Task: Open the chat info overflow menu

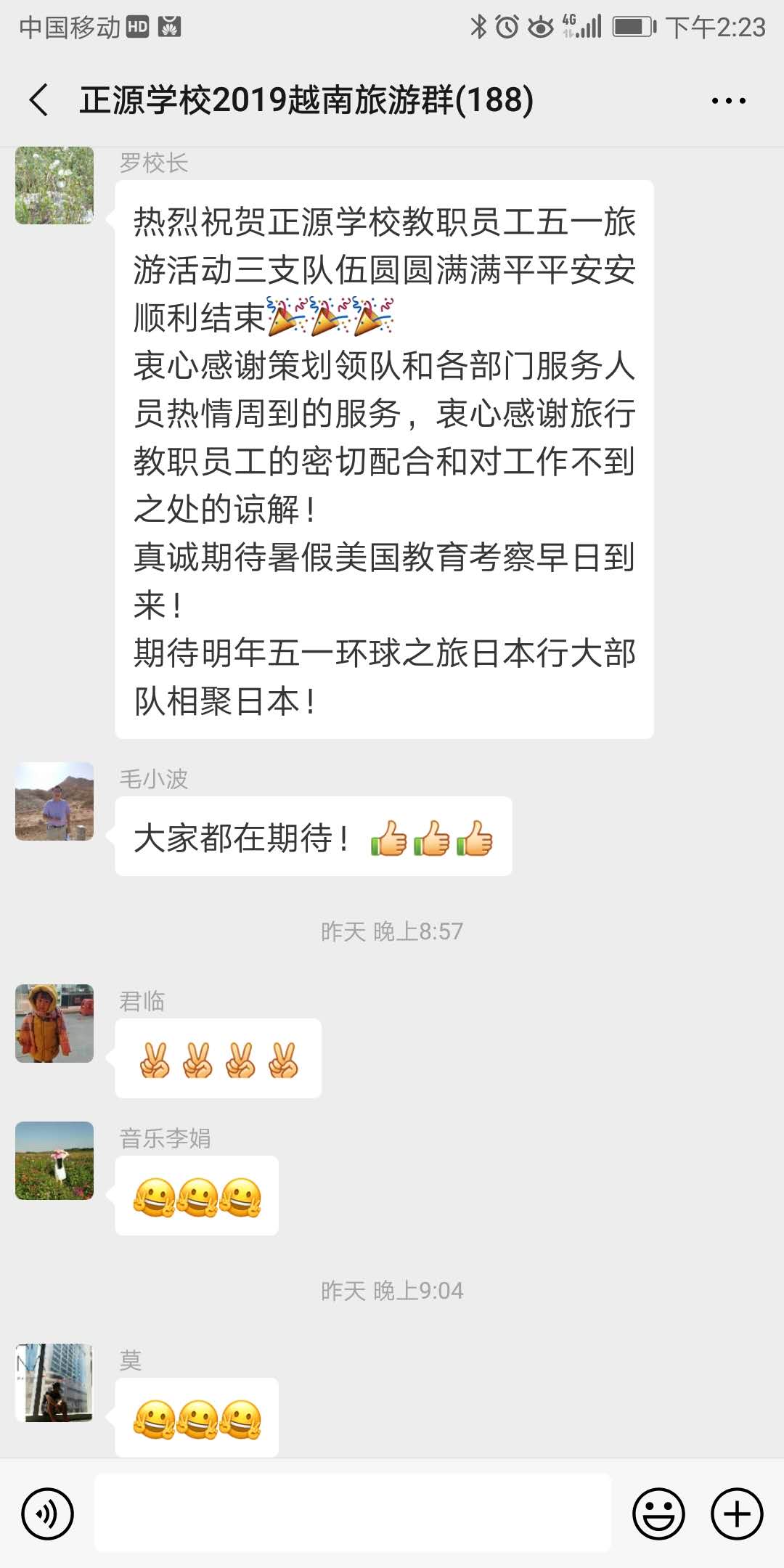Action: 728,101
